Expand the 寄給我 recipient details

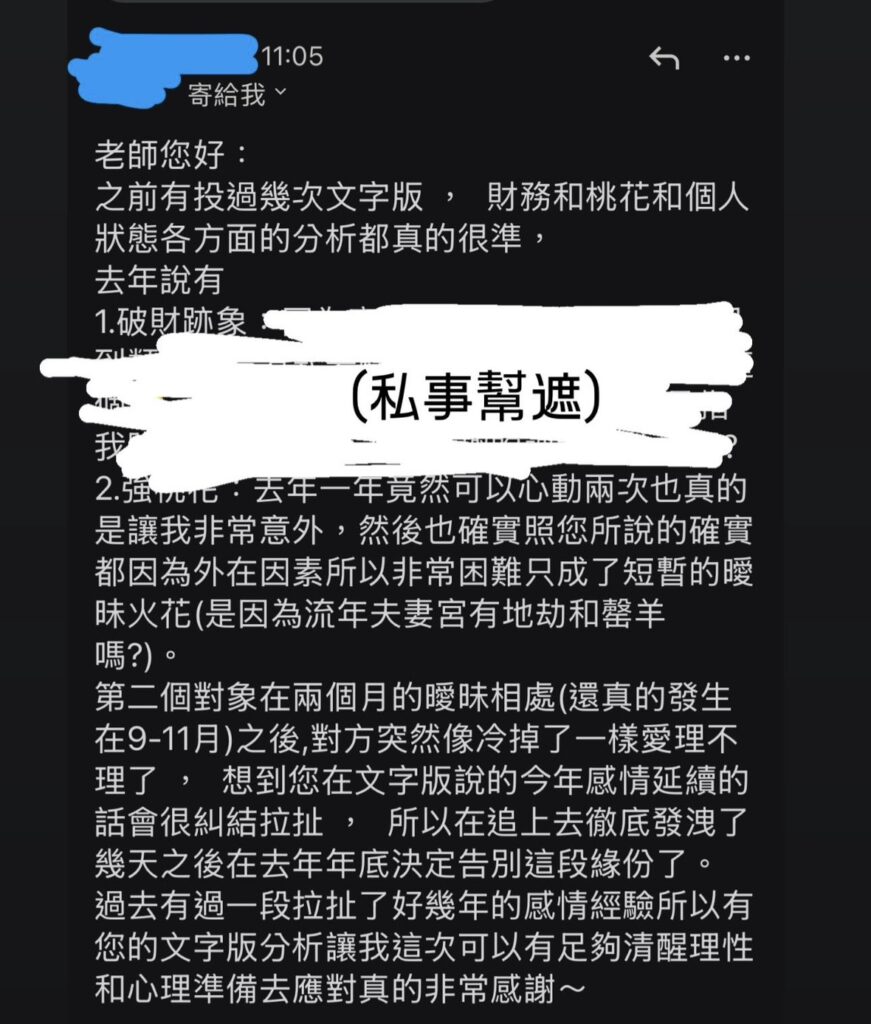236,95
